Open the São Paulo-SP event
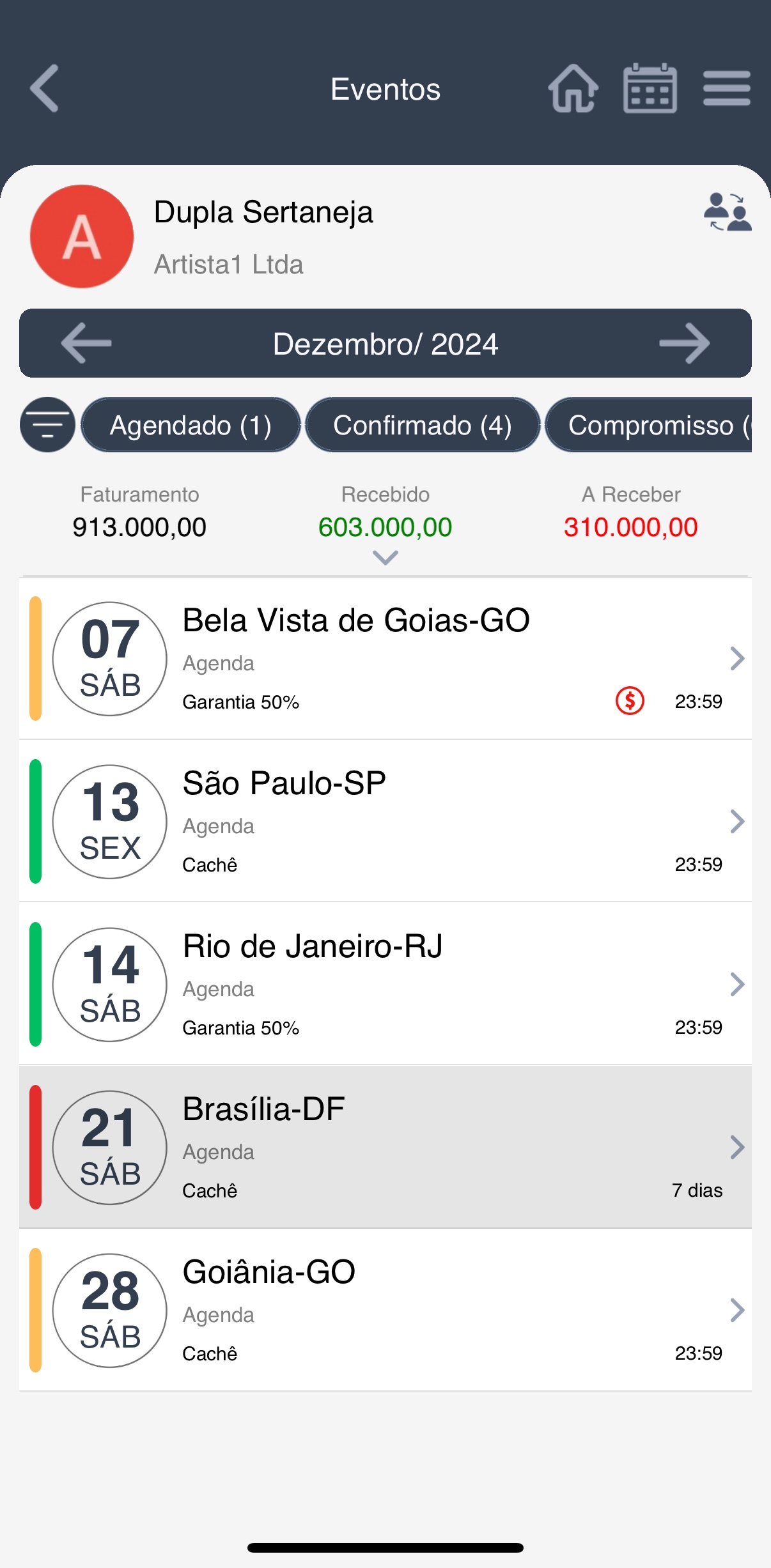771x1568 pixels. tap(385, 822)
